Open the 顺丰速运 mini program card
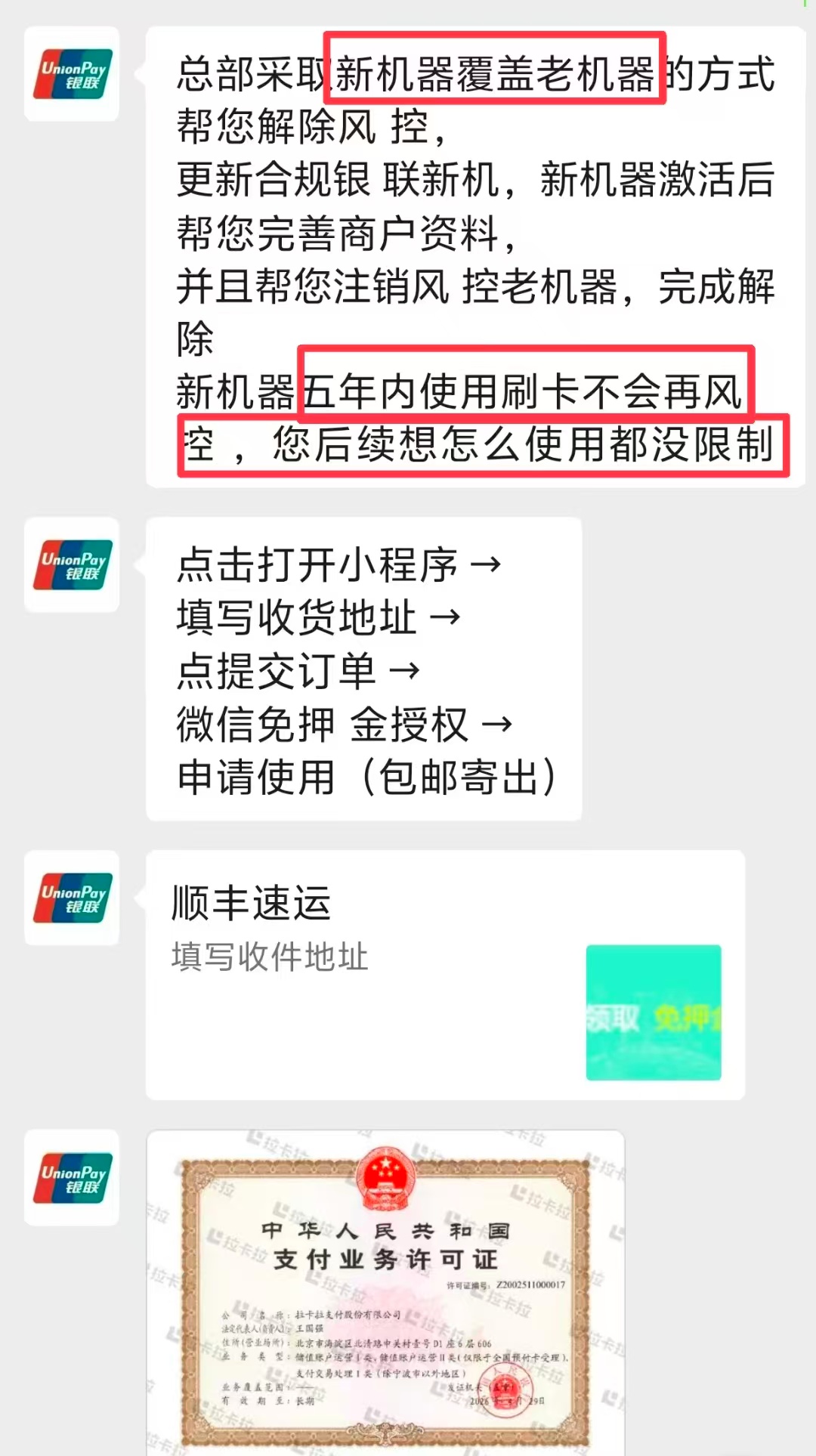Viewport: 816px width, 1456px height. tap(445, 975)
